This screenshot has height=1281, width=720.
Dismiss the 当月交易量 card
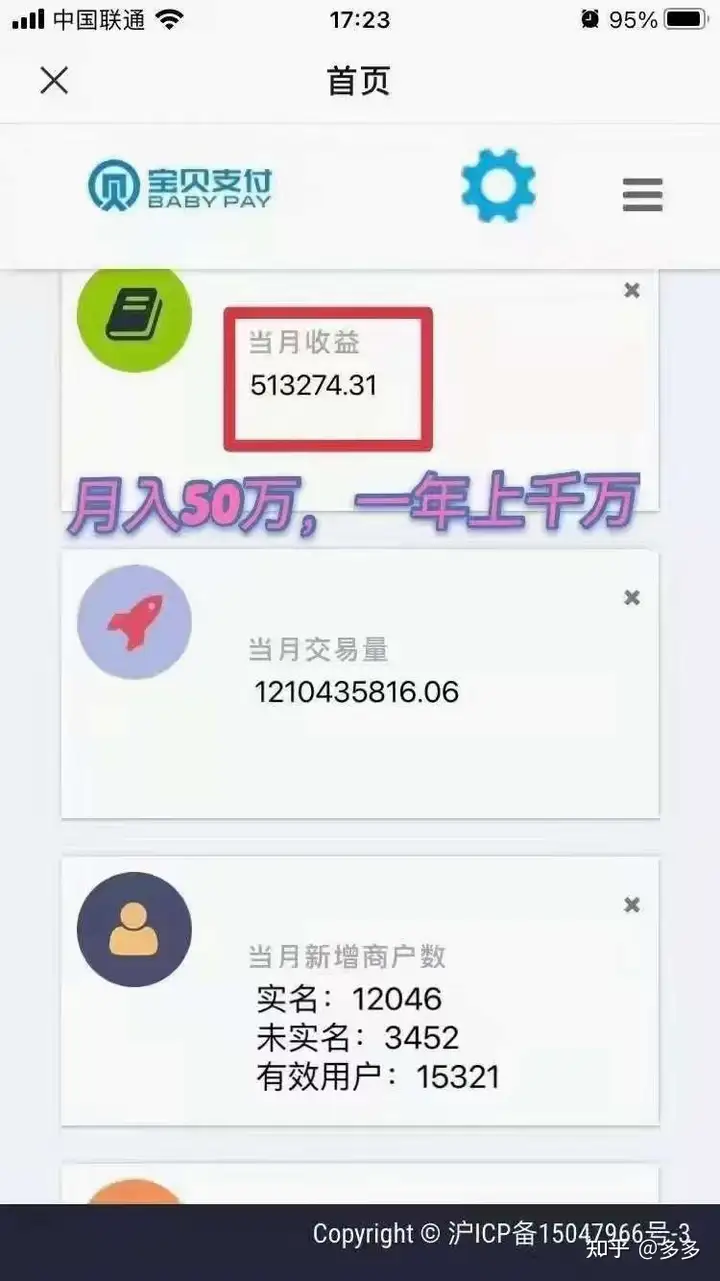[632, 597]
